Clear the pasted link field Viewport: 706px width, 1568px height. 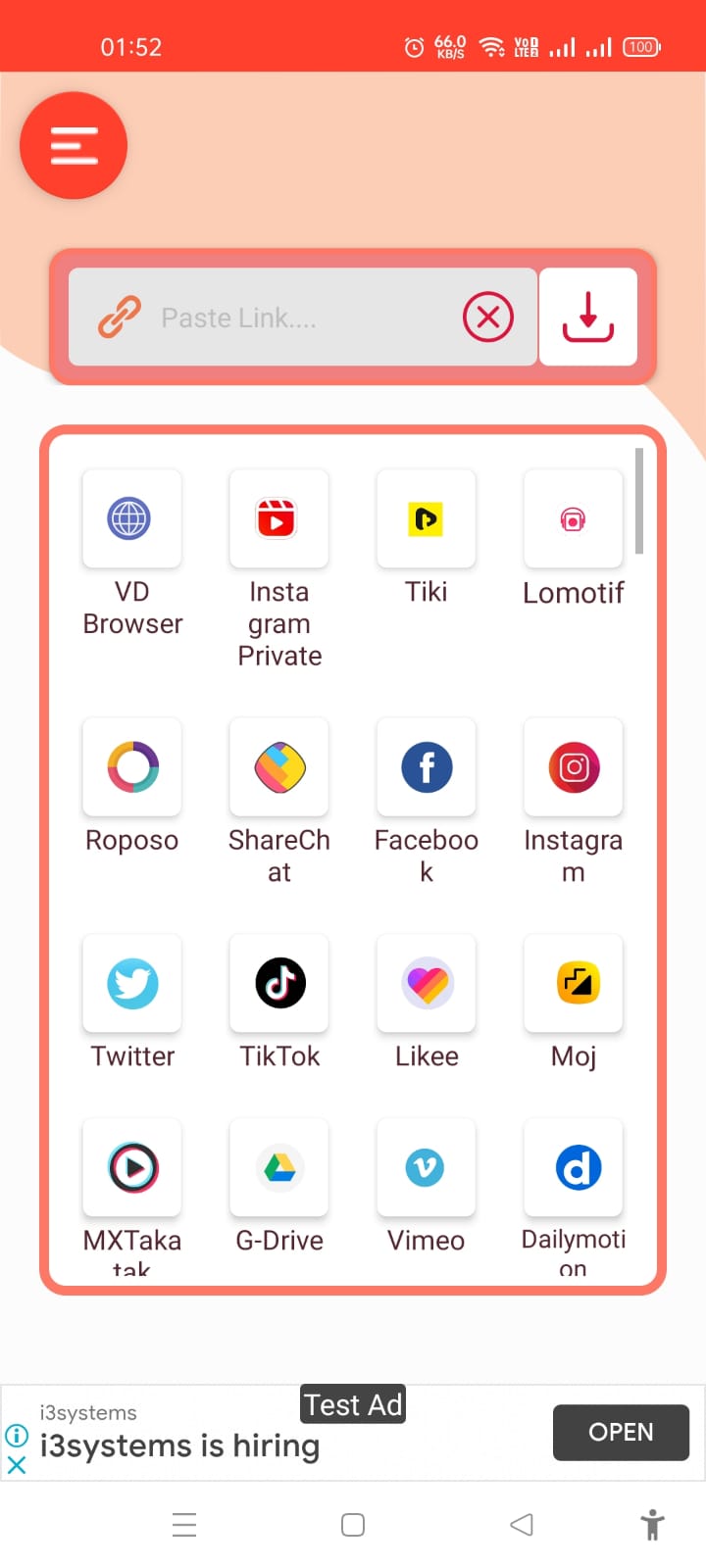pos(488,318)
